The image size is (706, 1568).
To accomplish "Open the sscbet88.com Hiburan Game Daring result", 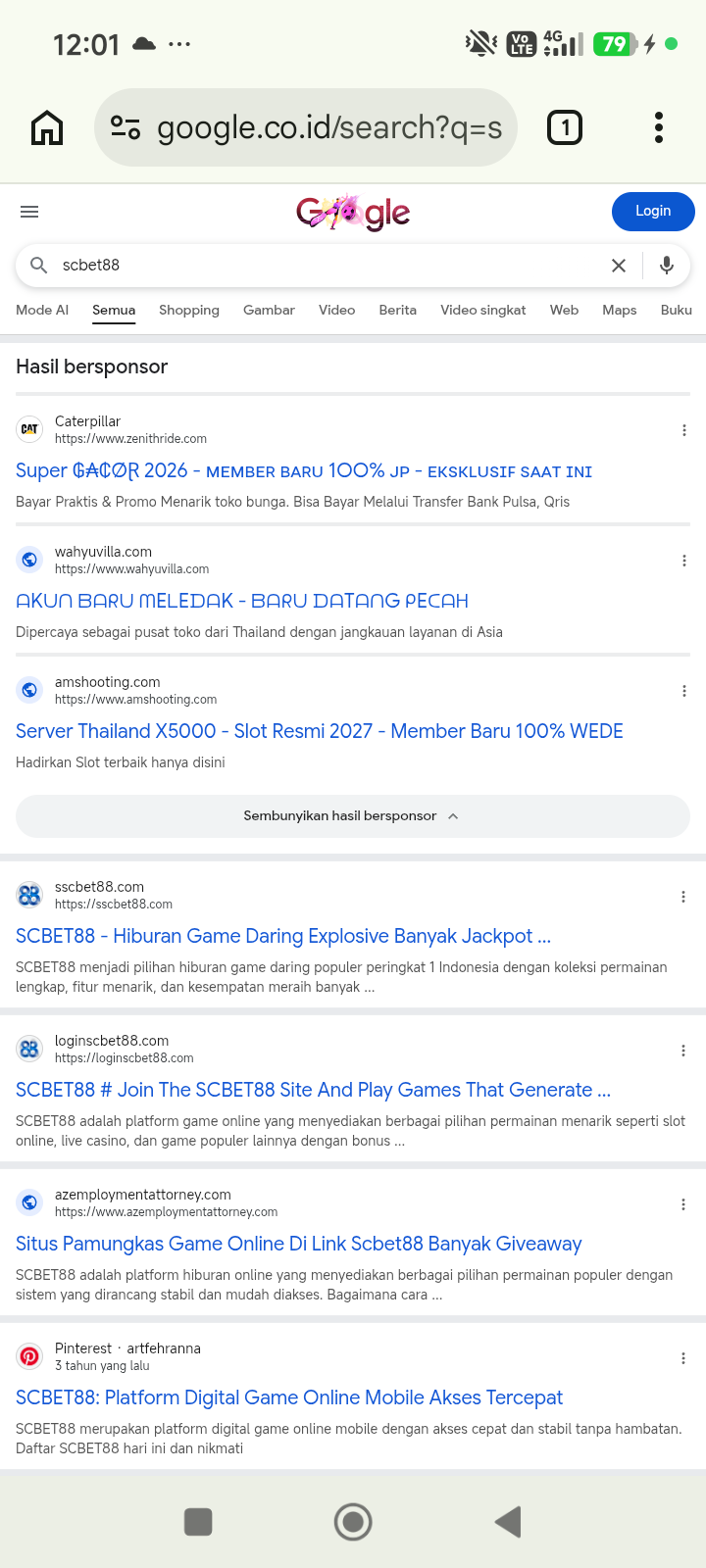I will (283, 936).
